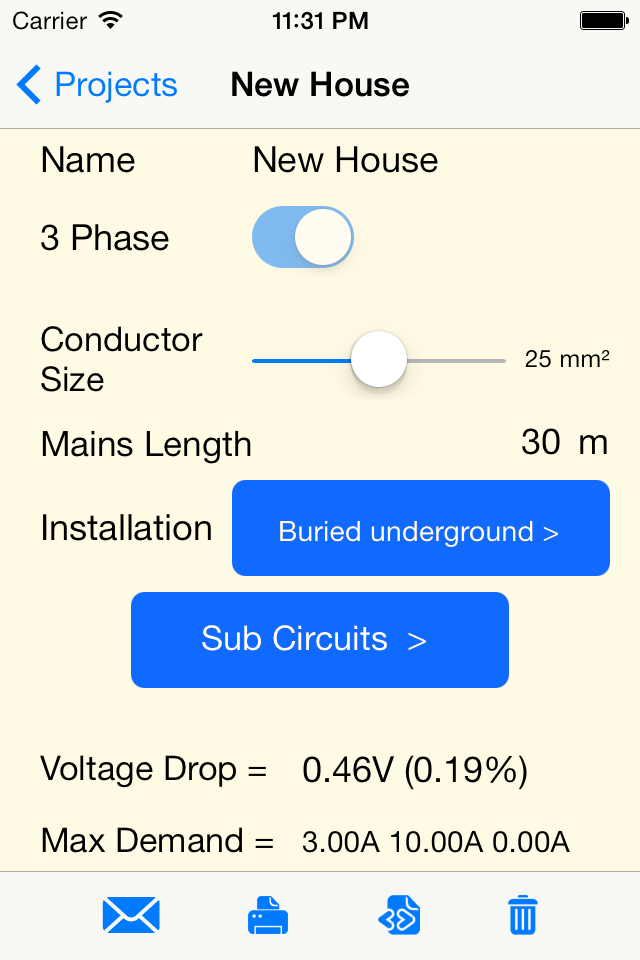Open Sub Circuits
Screen dimensions: 640x960
pos(320,640)
